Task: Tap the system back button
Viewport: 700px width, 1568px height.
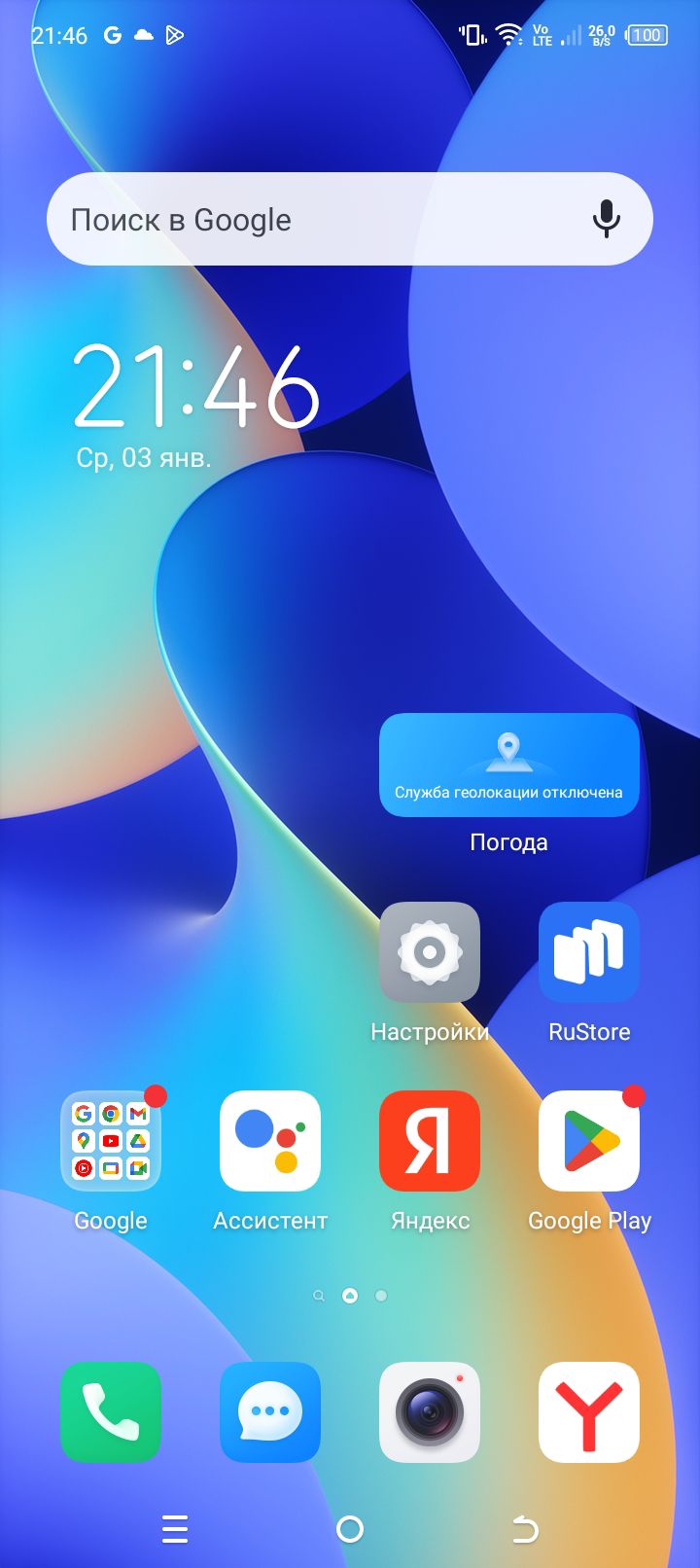Action: tap(525, 1529)
